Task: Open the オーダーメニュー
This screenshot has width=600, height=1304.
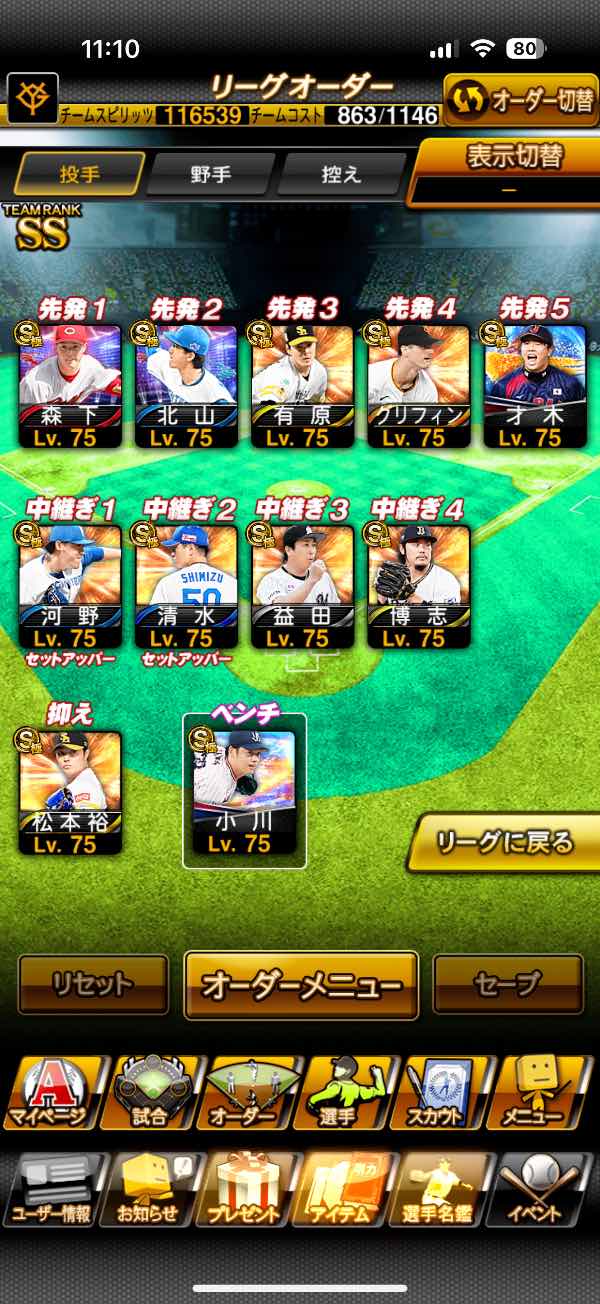Action: [301, 985]
